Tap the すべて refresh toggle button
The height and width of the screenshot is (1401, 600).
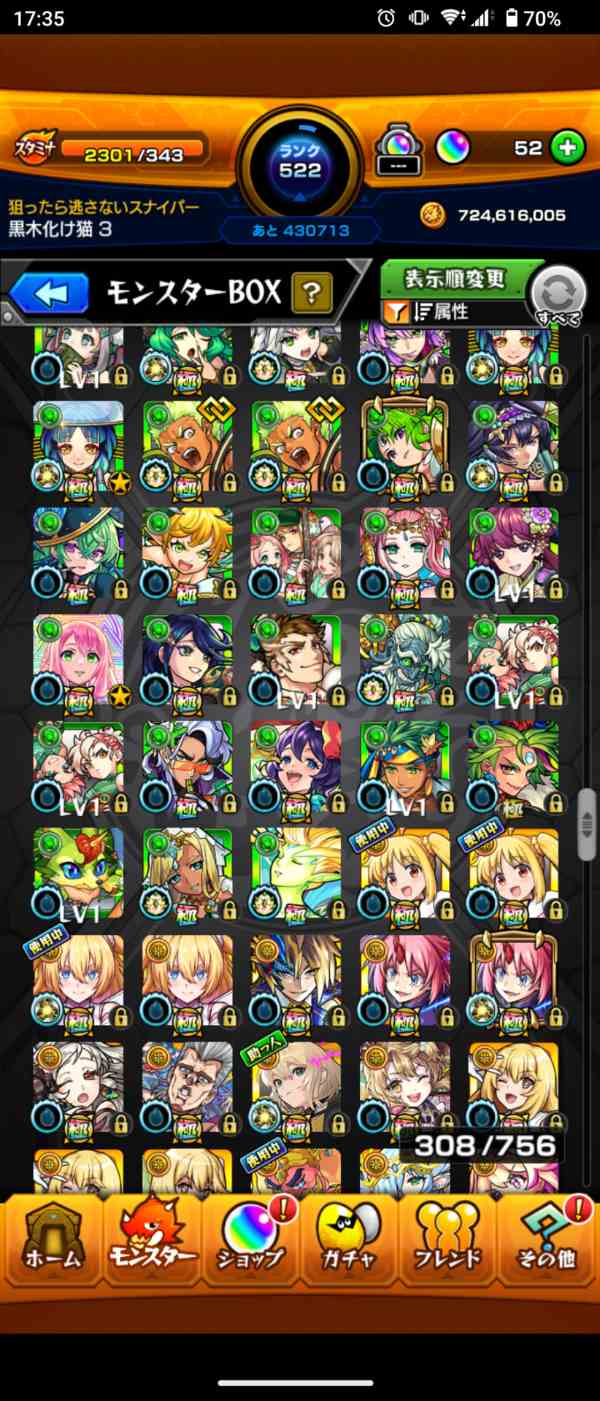point(558,296)
